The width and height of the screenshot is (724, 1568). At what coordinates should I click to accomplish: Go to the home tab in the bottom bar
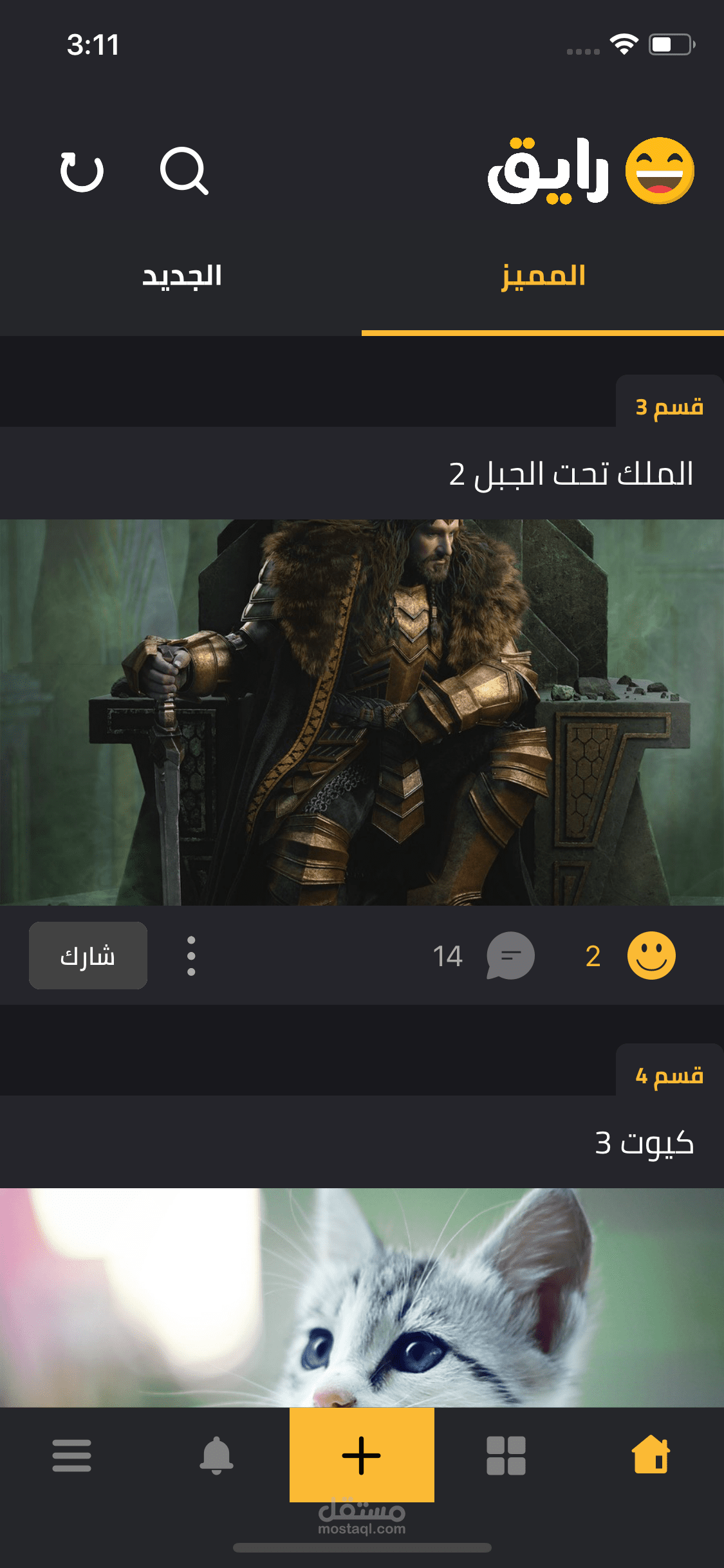[x=651, y=1455]
